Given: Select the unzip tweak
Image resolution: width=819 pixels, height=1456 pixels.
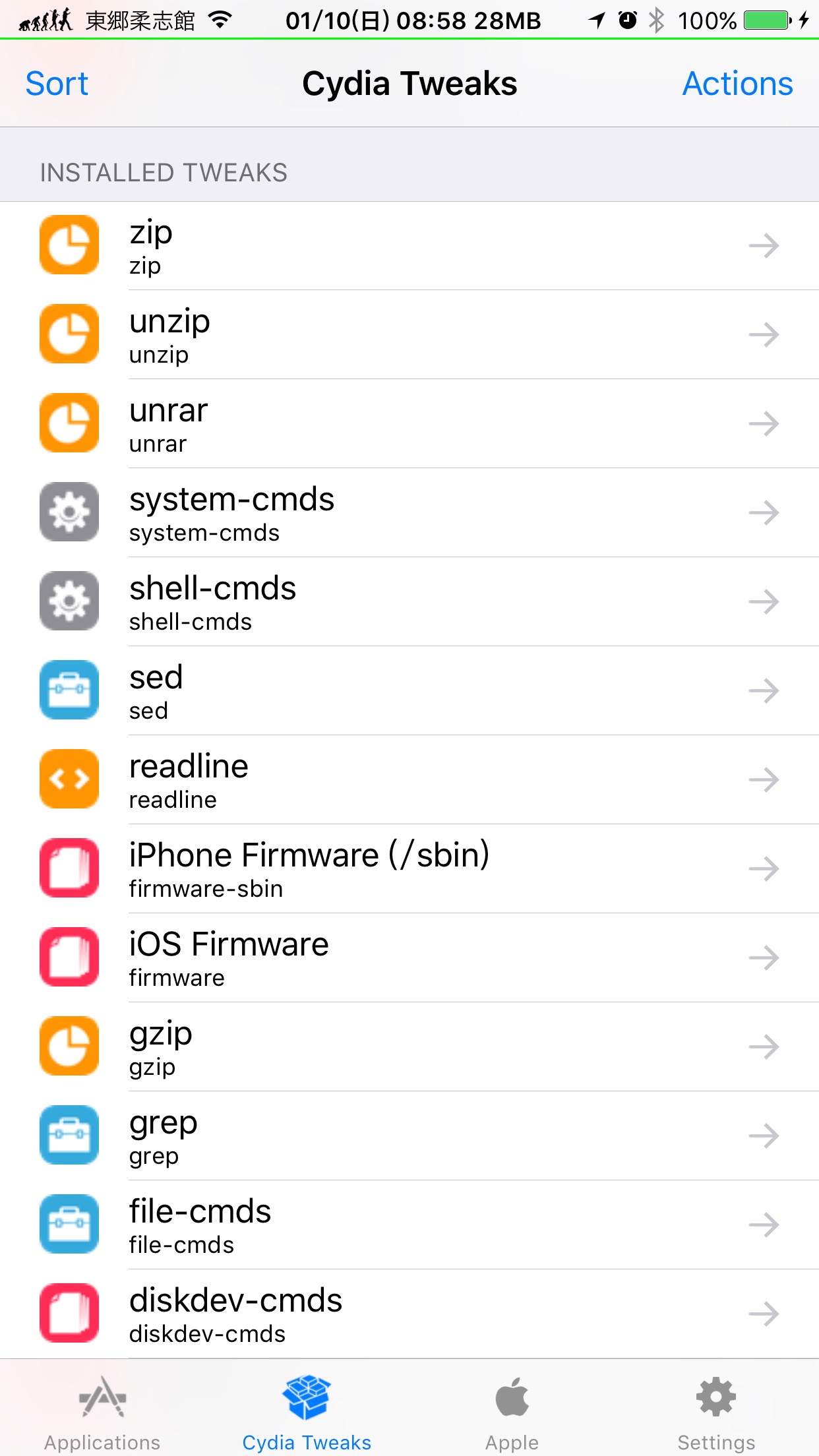Looking at the screenshot, I should pyautogui.click(x=409, y=335).
